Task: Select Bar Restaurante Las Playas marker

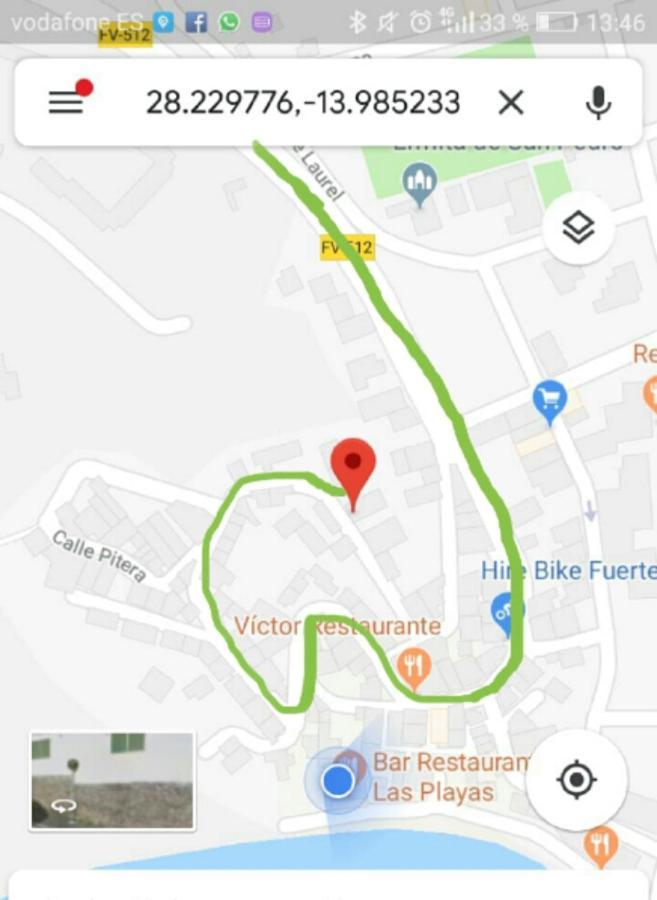Action: click(349, 762)
